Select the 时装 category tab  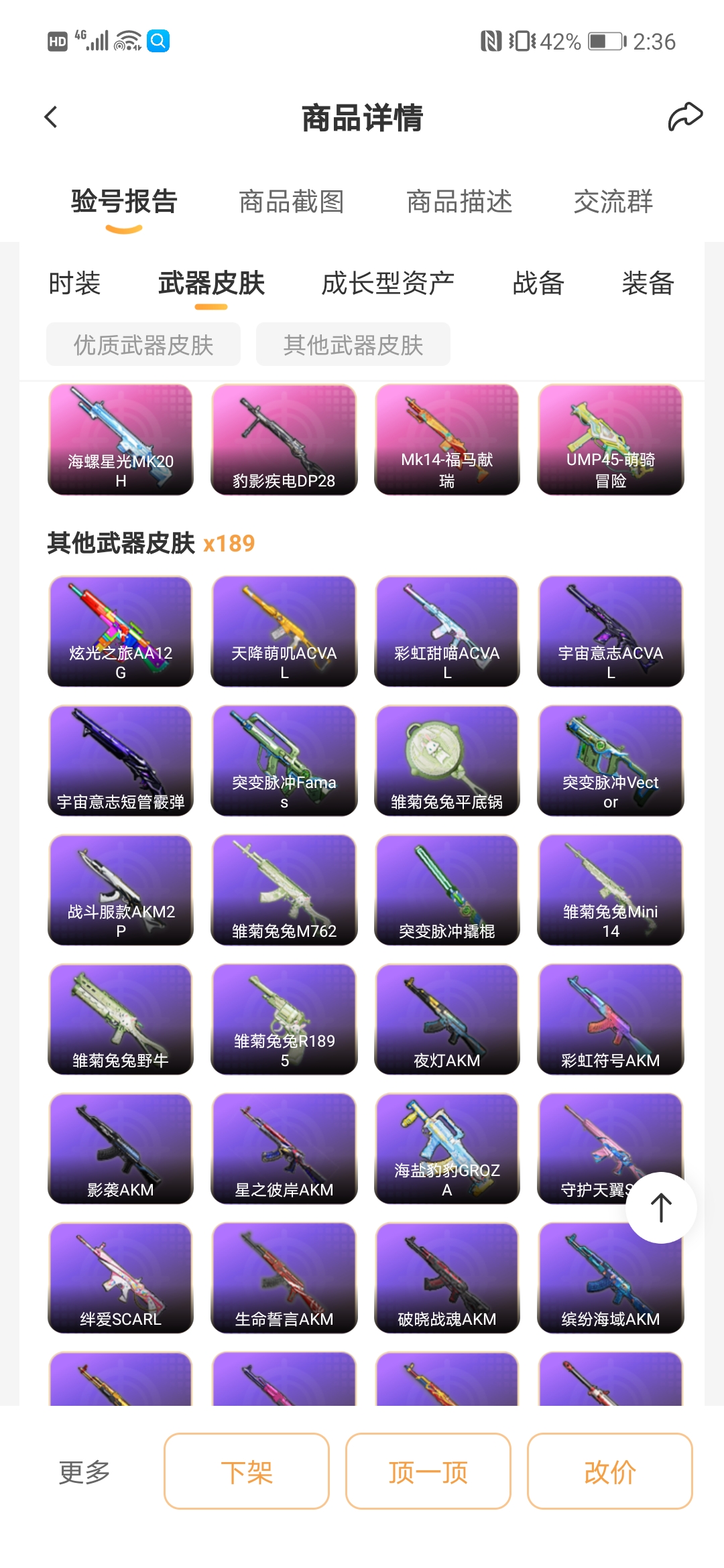pos(74,283)
